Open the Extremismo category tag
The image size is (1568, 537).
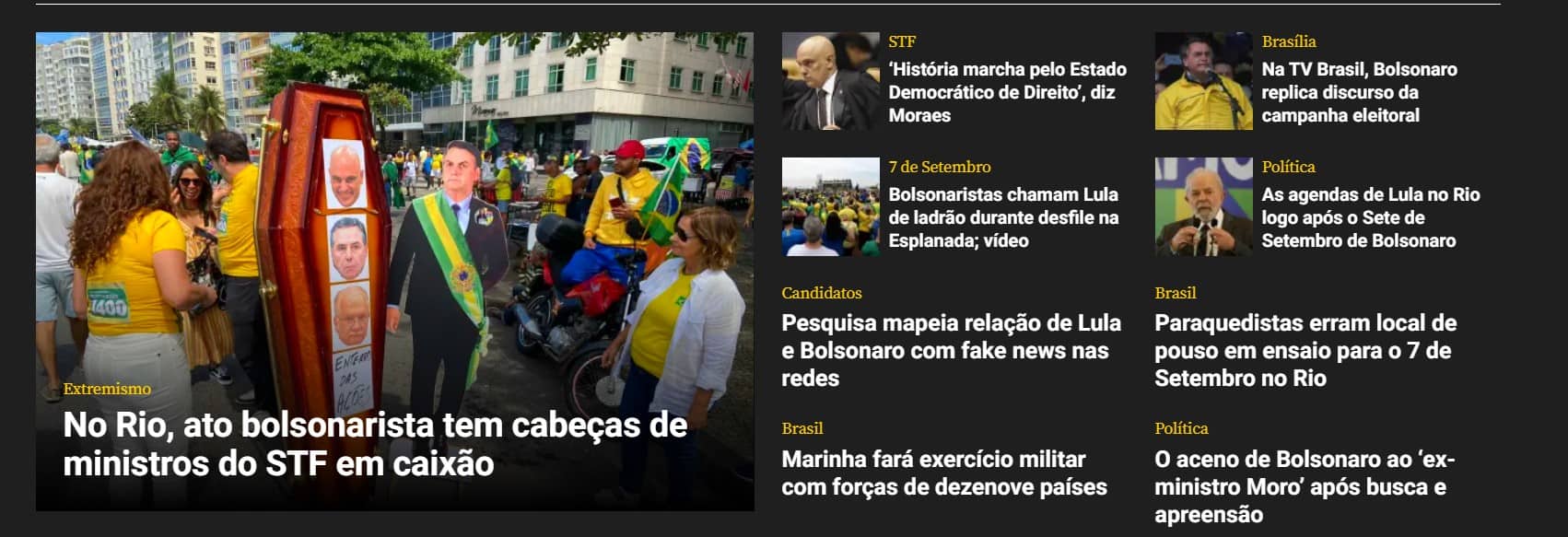[x=107, y=389]
